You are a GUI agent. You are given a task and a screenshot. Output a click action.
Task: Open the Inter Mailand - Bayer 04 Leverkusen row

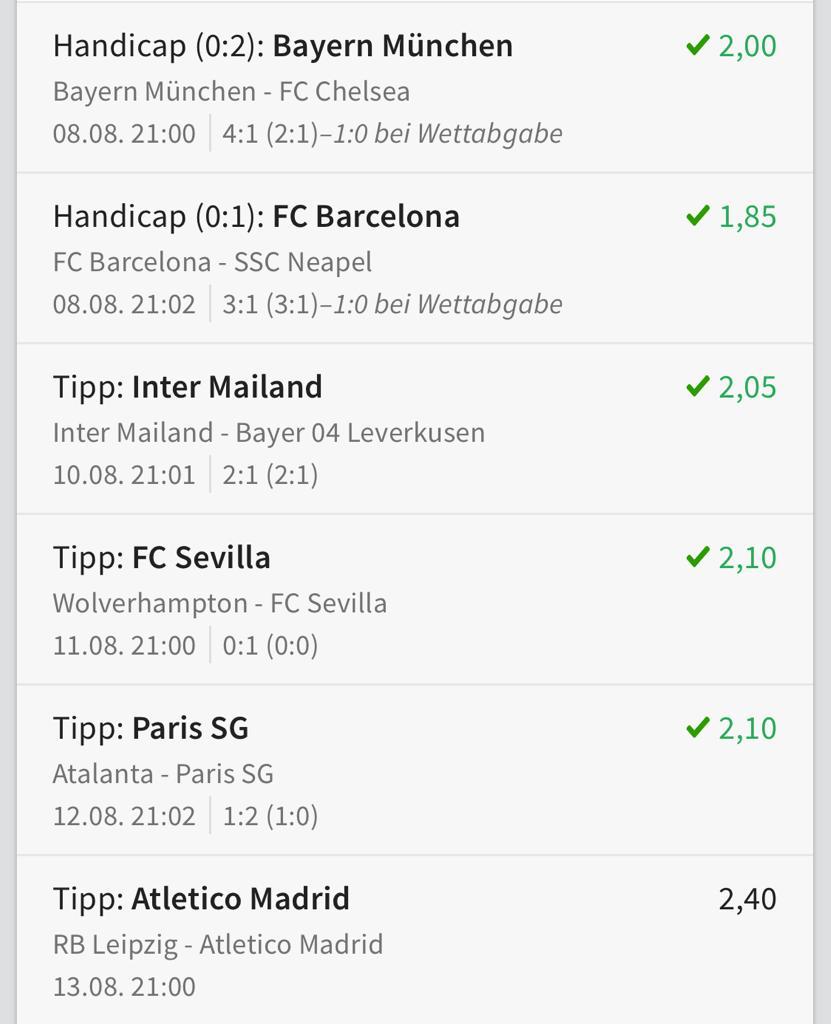click(x=414, y=430)
